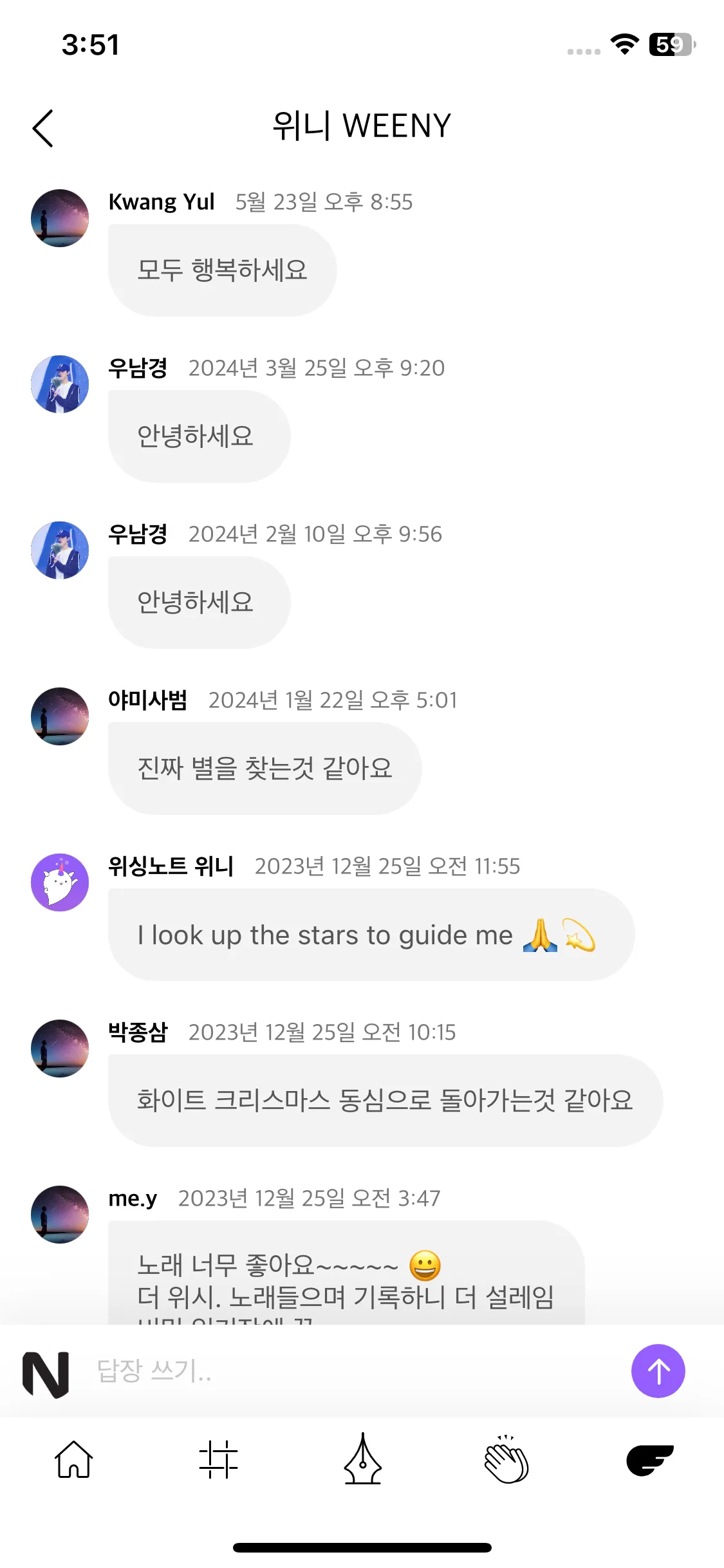Open 박종삼's profile avatar
The width and height of the screenshot is (724, 1568).
[x=60, y=1049]
